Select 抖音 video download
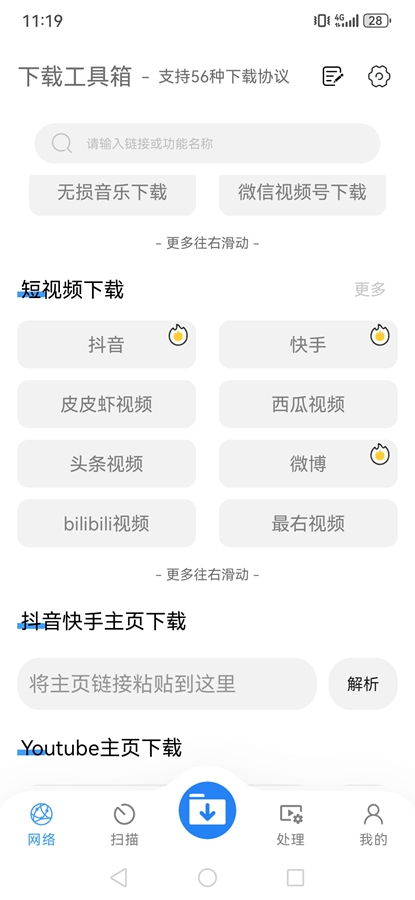This screenshot has height=900, width=415. click(x=106, y=344)
